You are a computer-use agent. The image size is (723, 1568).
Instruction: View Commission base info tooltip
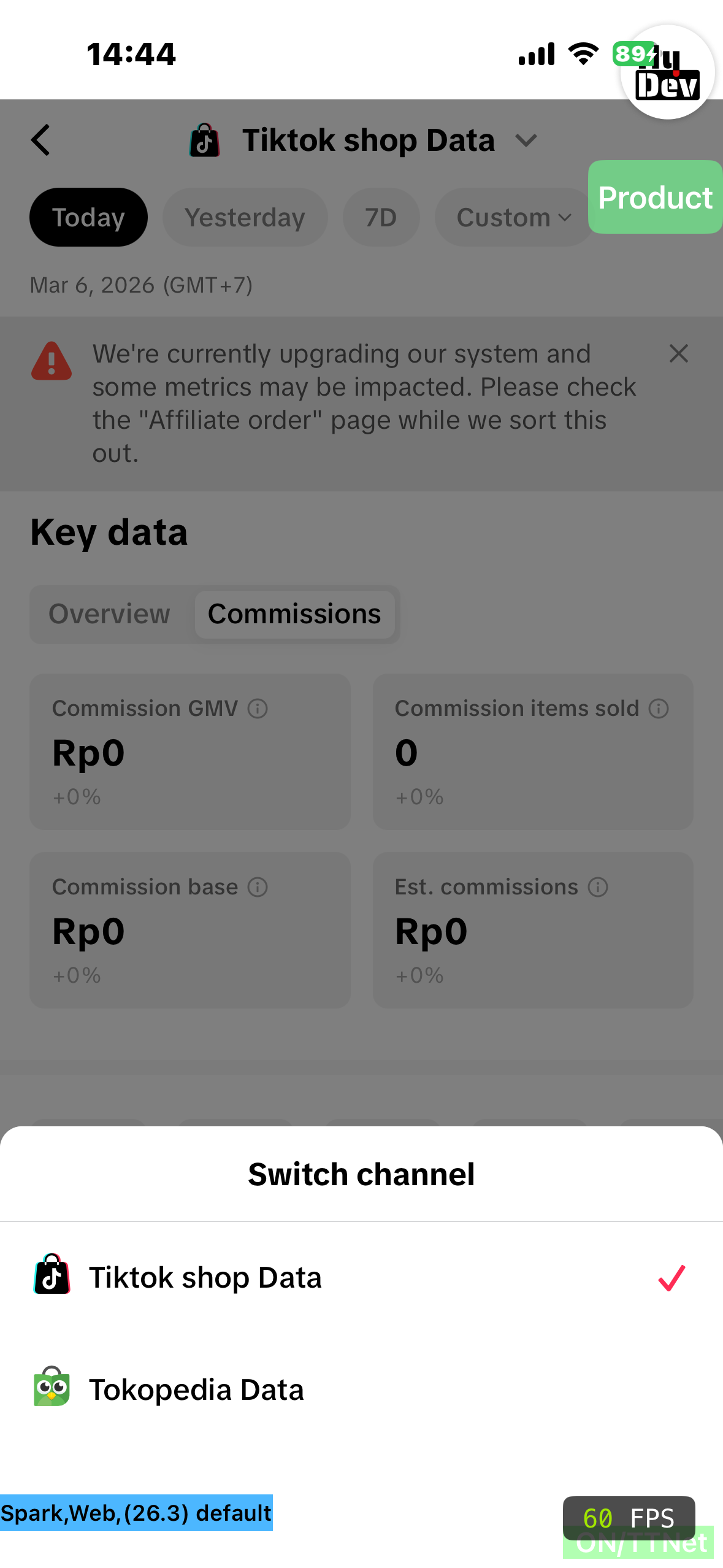pos(258,888)
